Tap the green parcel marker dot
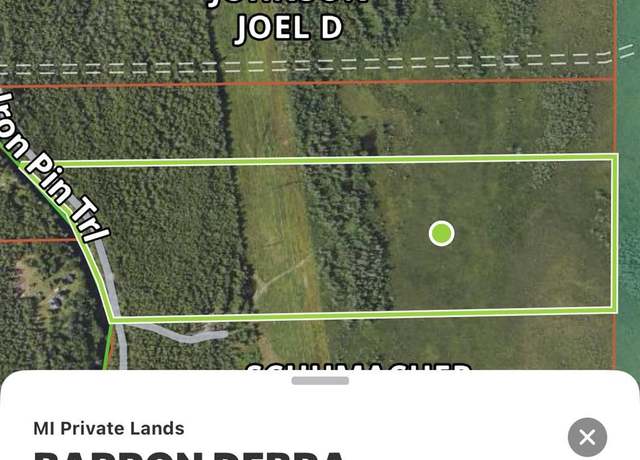This screenshot has width=640, height=460. (441, 233)
